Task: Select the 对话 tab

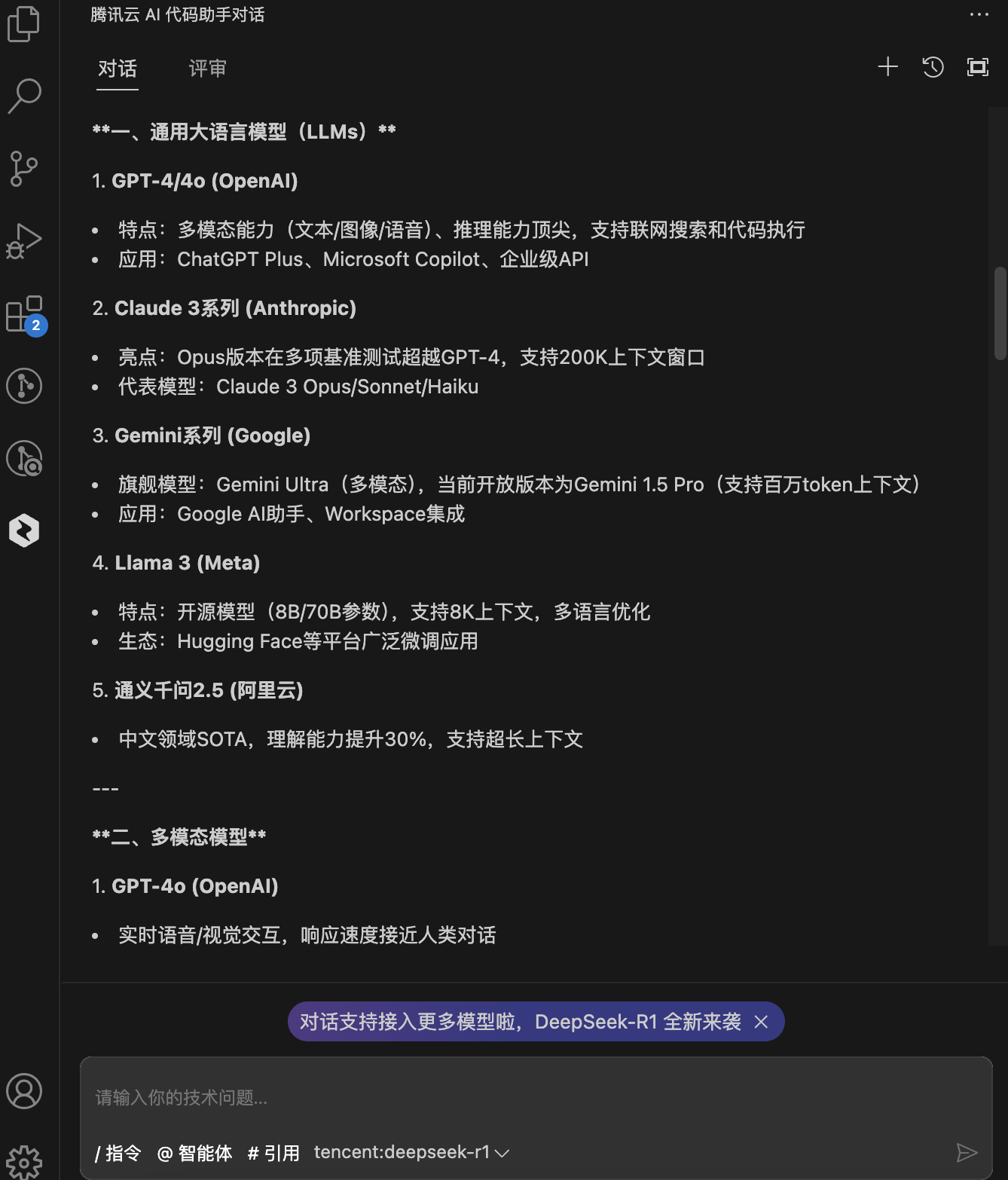Action: pyautogui.click(x=118, y=69)
